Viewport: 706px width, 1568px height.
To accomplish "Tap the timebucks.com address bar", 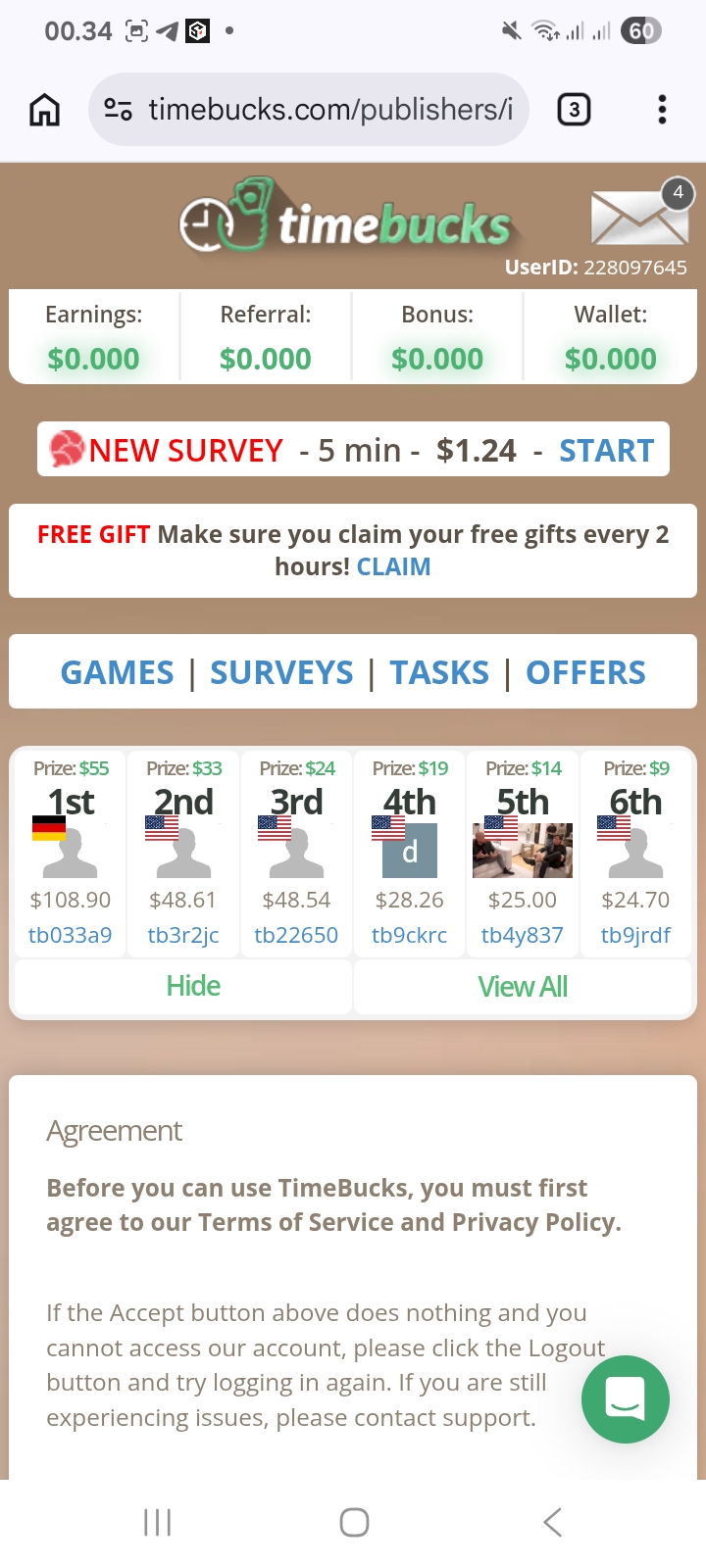I will point(309,110).
